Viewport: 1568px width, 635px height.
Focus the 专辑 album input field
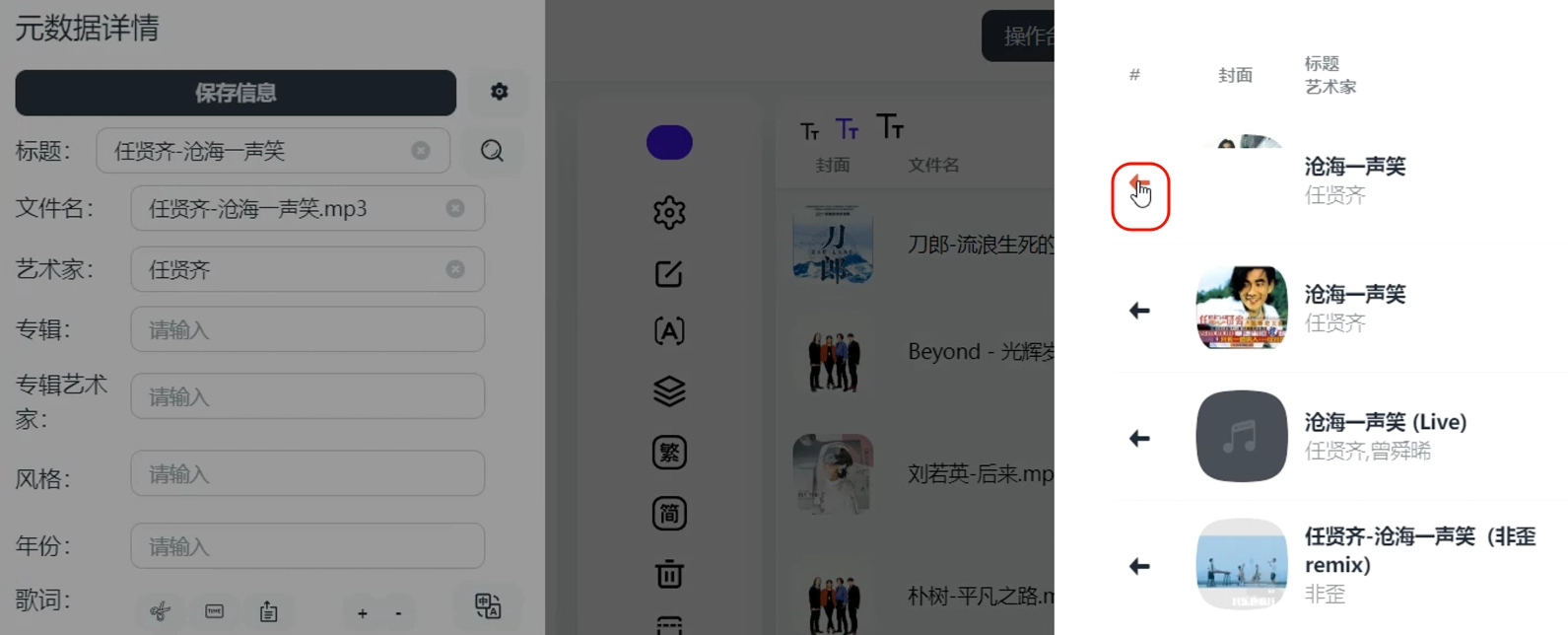(x=307, y=329)
